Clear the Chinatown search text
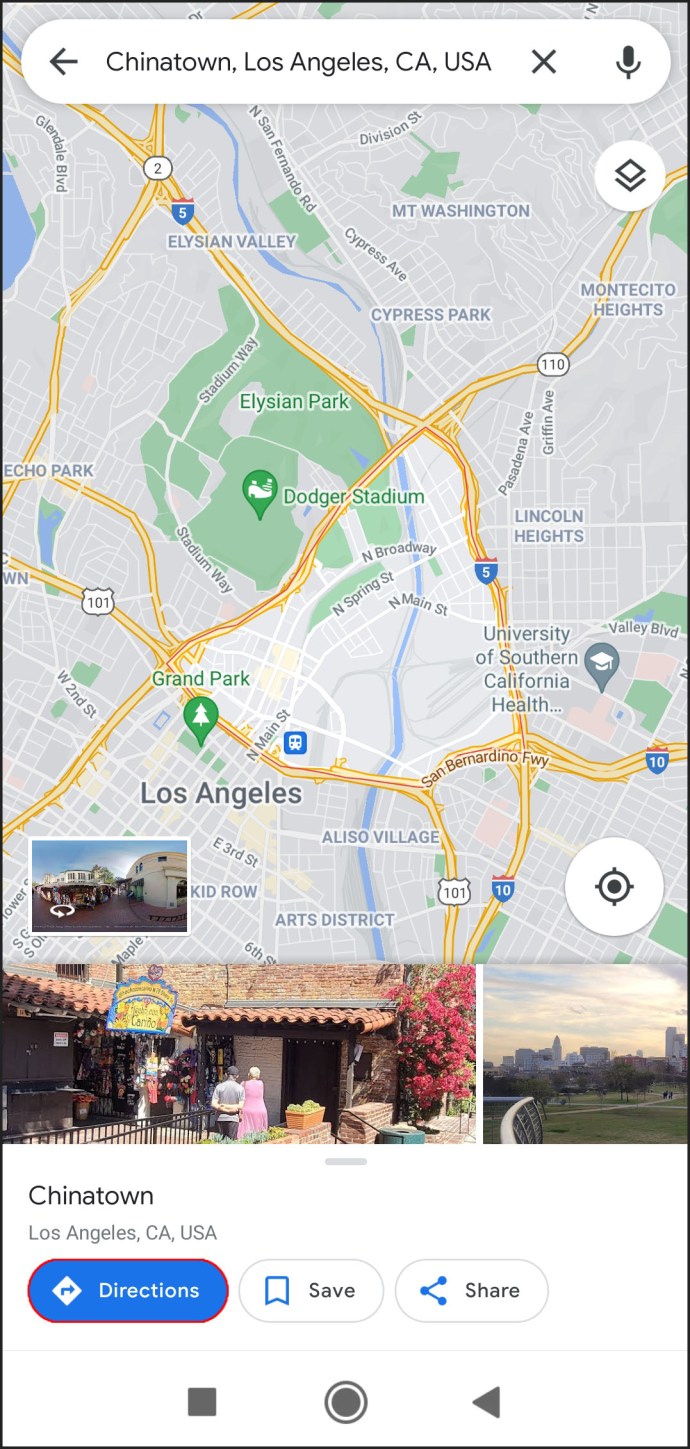 tap(543, 62)
